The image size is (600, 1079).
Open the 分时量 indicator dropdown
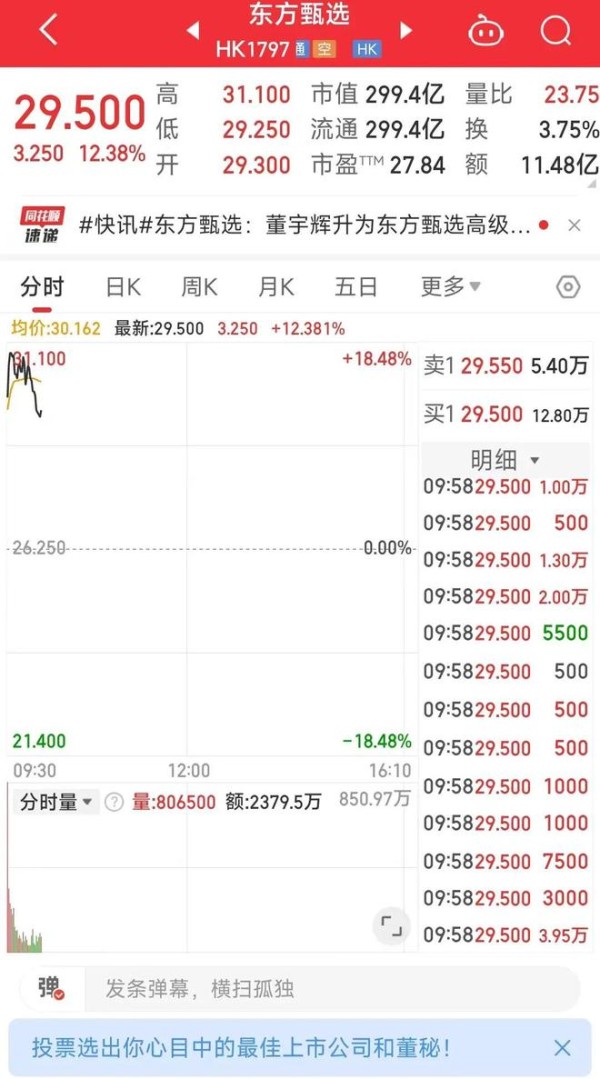click(56, 802)
